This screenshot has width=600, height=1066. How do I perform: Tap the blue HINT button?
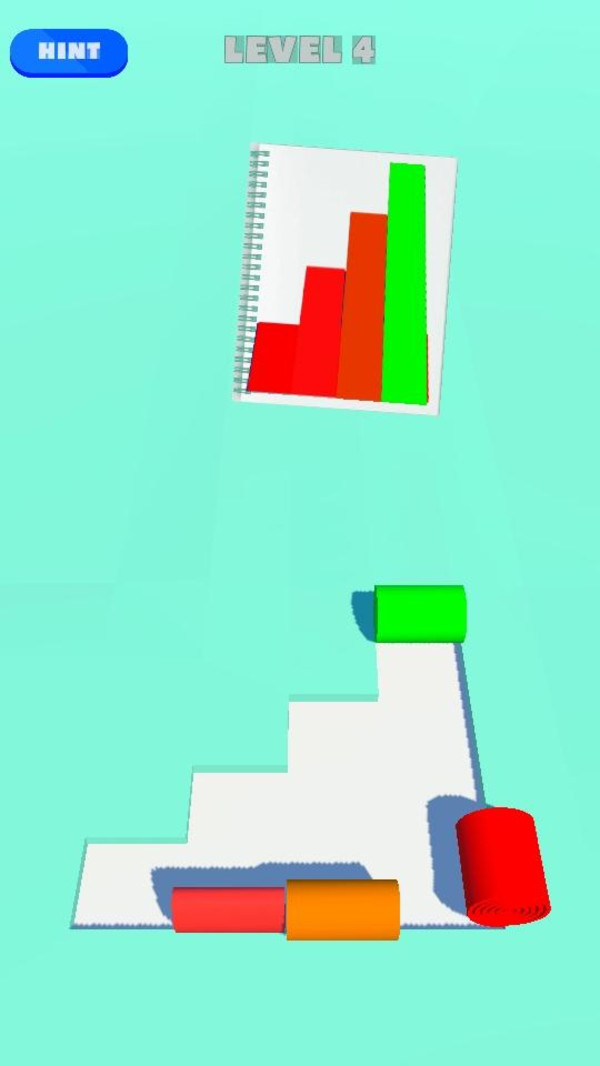coord(69,52)
